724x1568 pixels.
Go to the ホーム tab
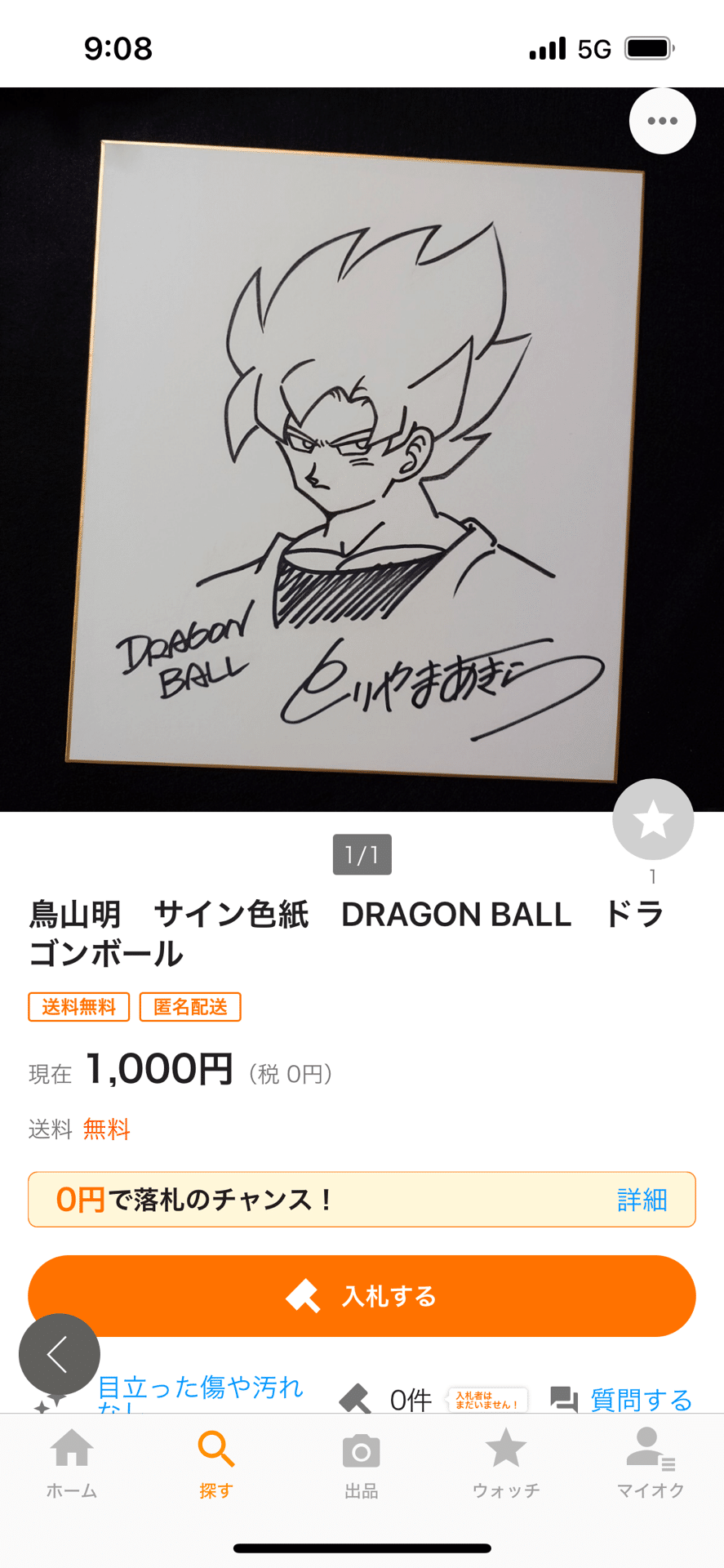(72, 1463)
